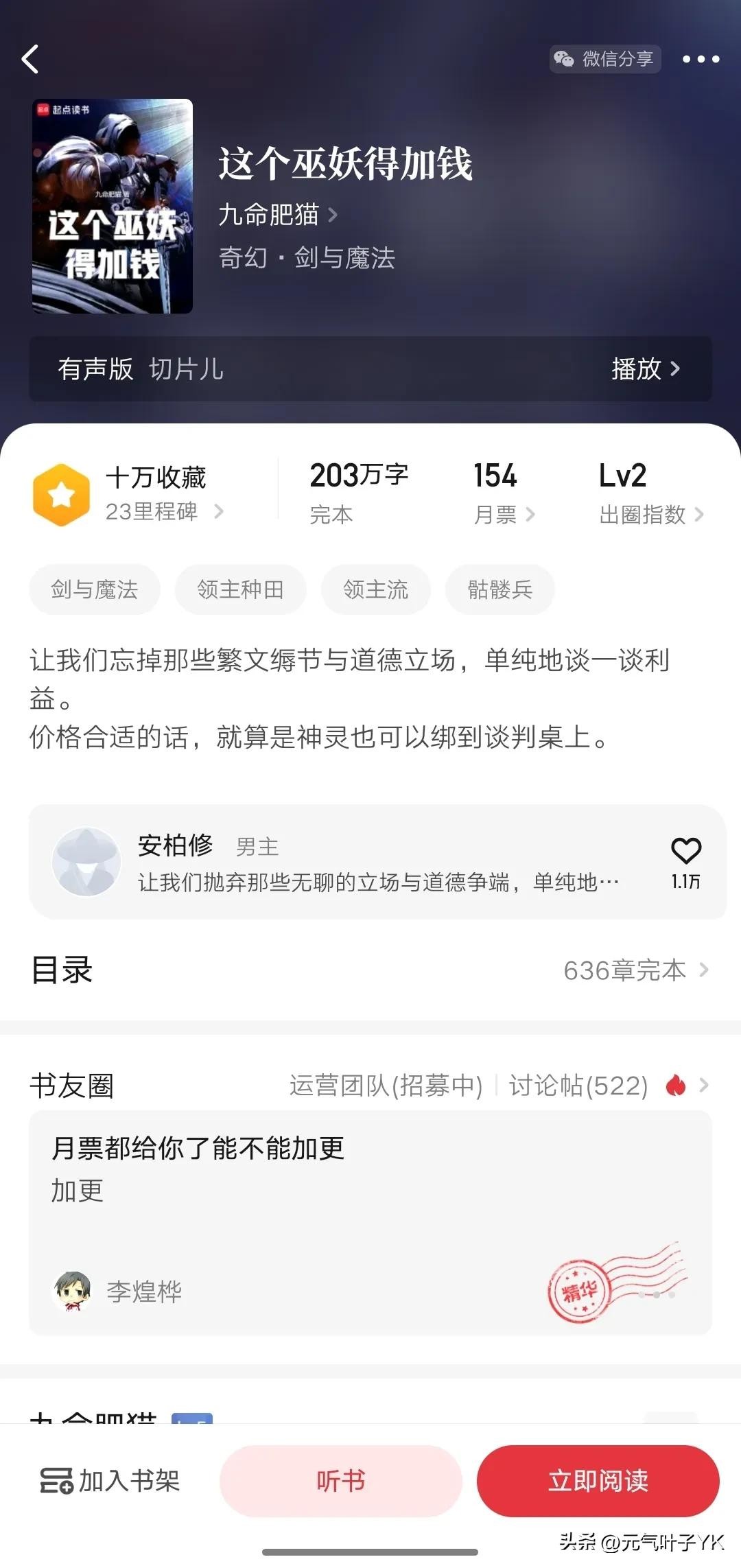The image size is (741, 1568).
Task: Open the post 月票都给你了能不能加更
Action: tap(198, 1148)
